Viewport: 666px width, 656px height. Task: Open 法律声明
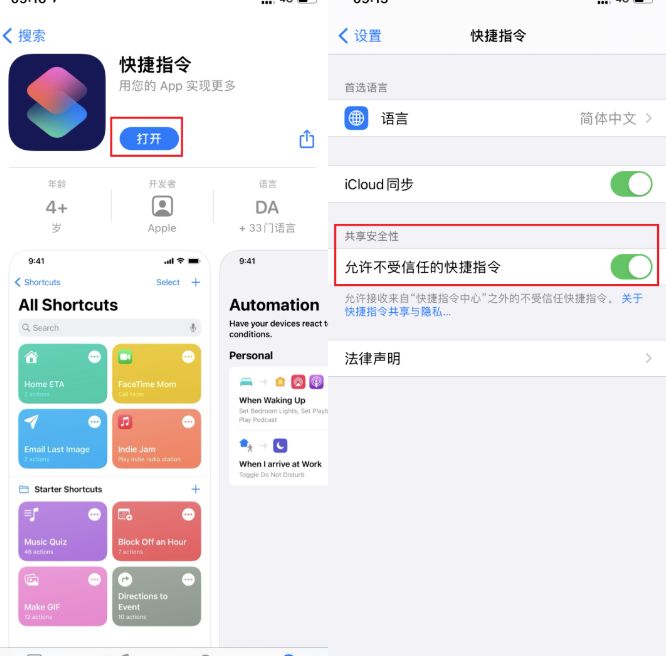point(498,358)
